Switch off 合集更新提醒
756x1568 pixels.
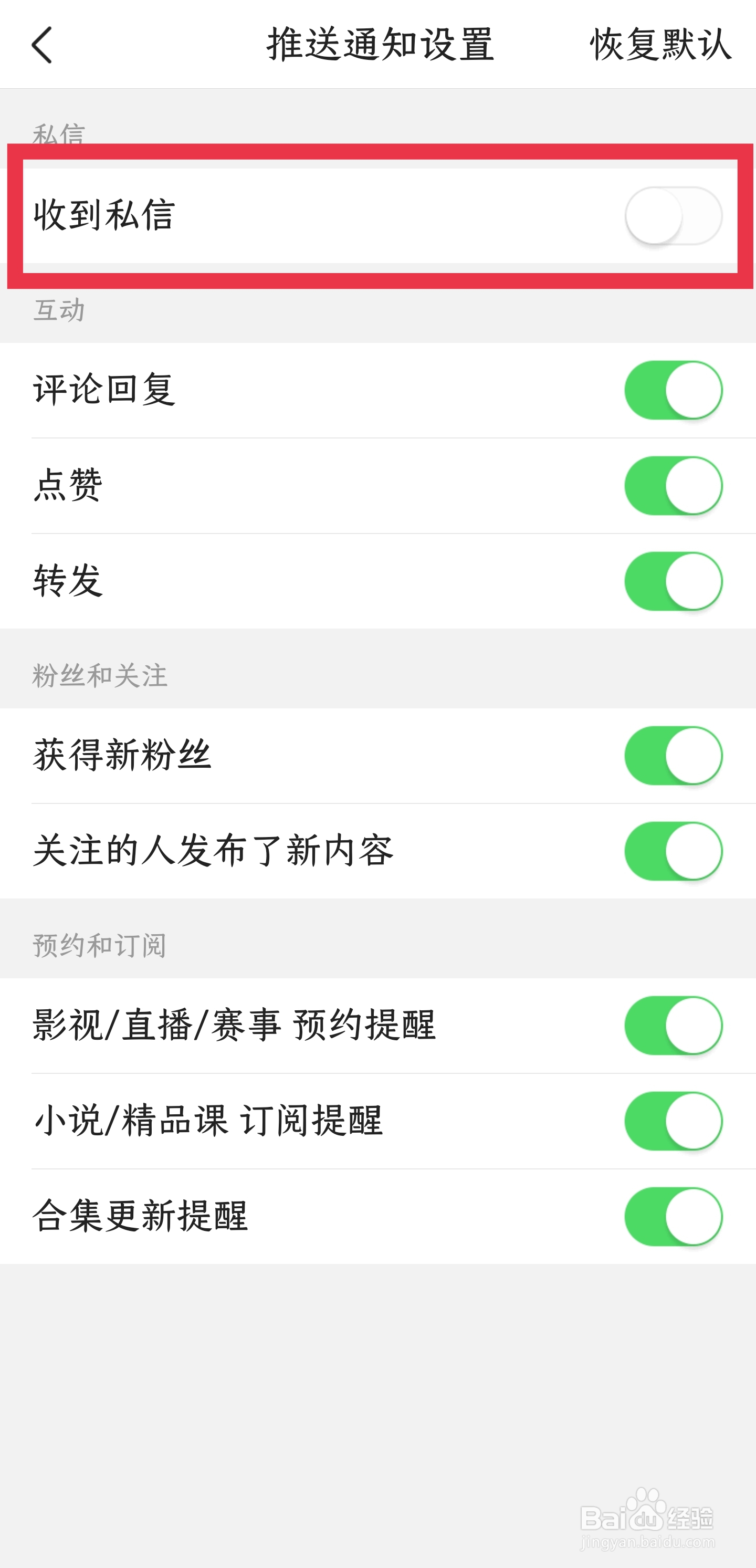click(673, 1217)
